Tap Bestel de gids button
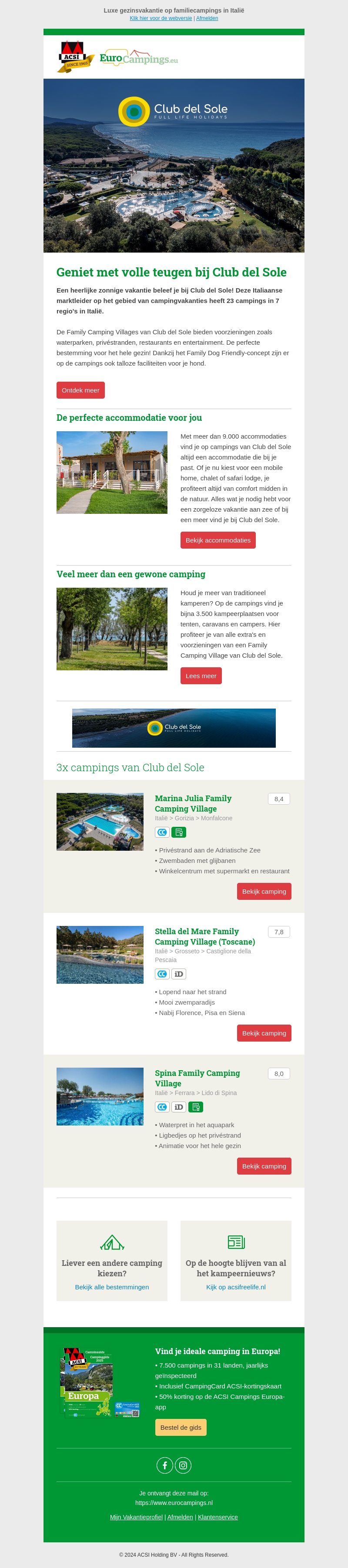 [x=181, y=1428]
